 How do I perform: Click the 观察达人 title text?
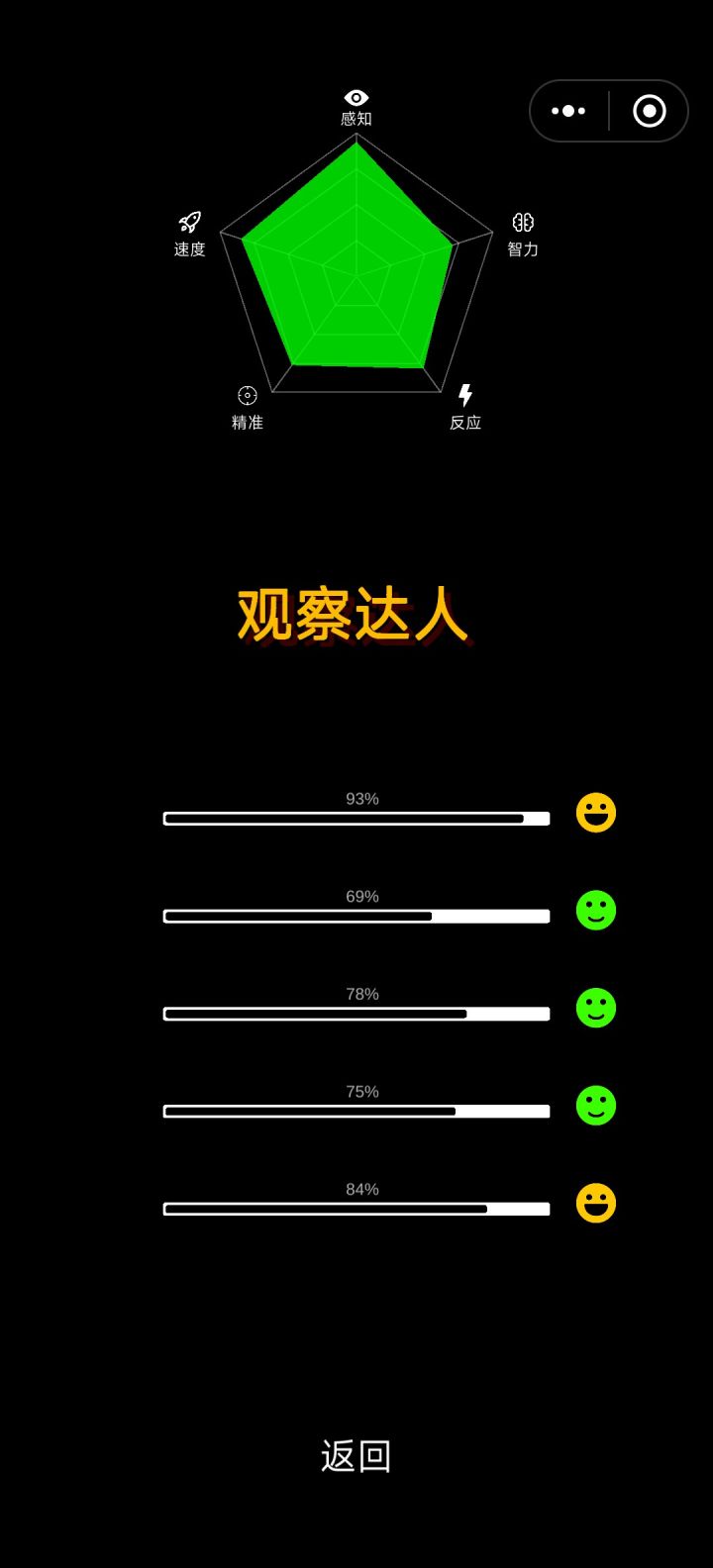(355, 616)
